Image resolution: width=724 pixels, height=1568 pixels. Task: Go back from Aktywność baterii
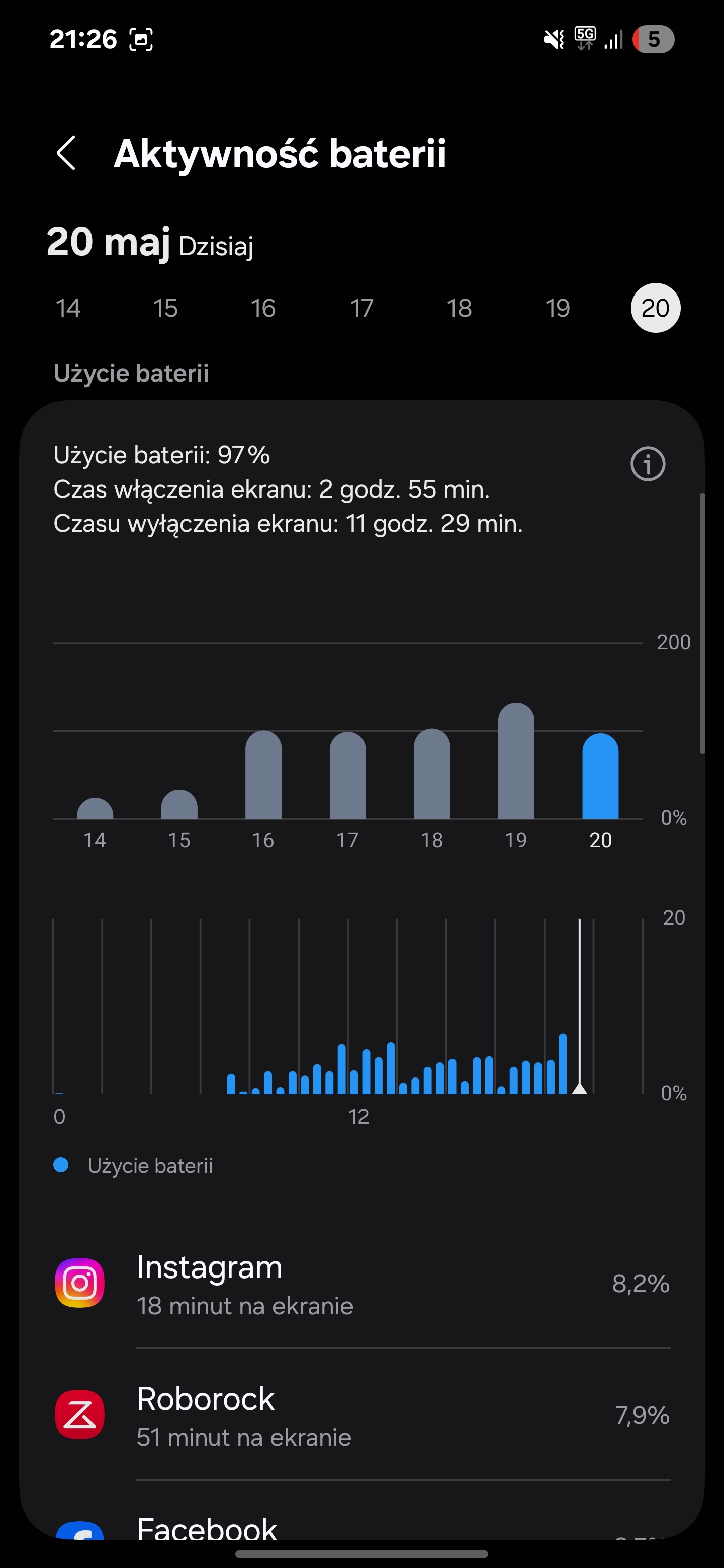[x=66, y=153]
